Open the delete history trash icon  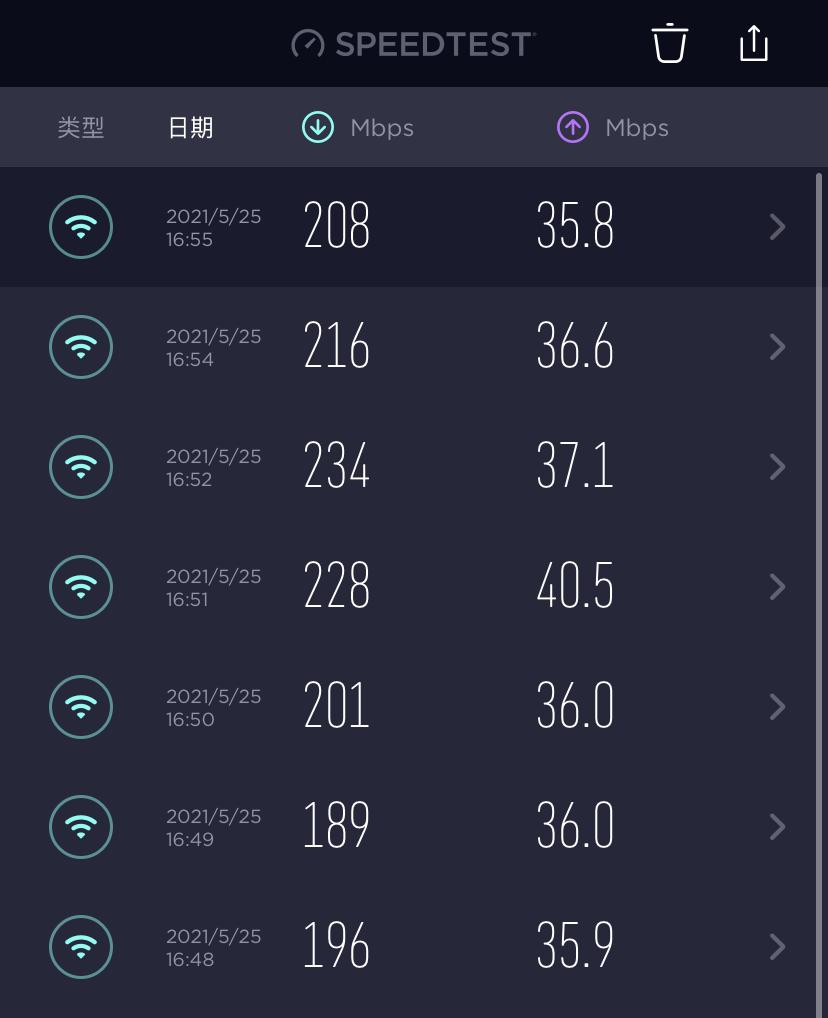[669, 43]
